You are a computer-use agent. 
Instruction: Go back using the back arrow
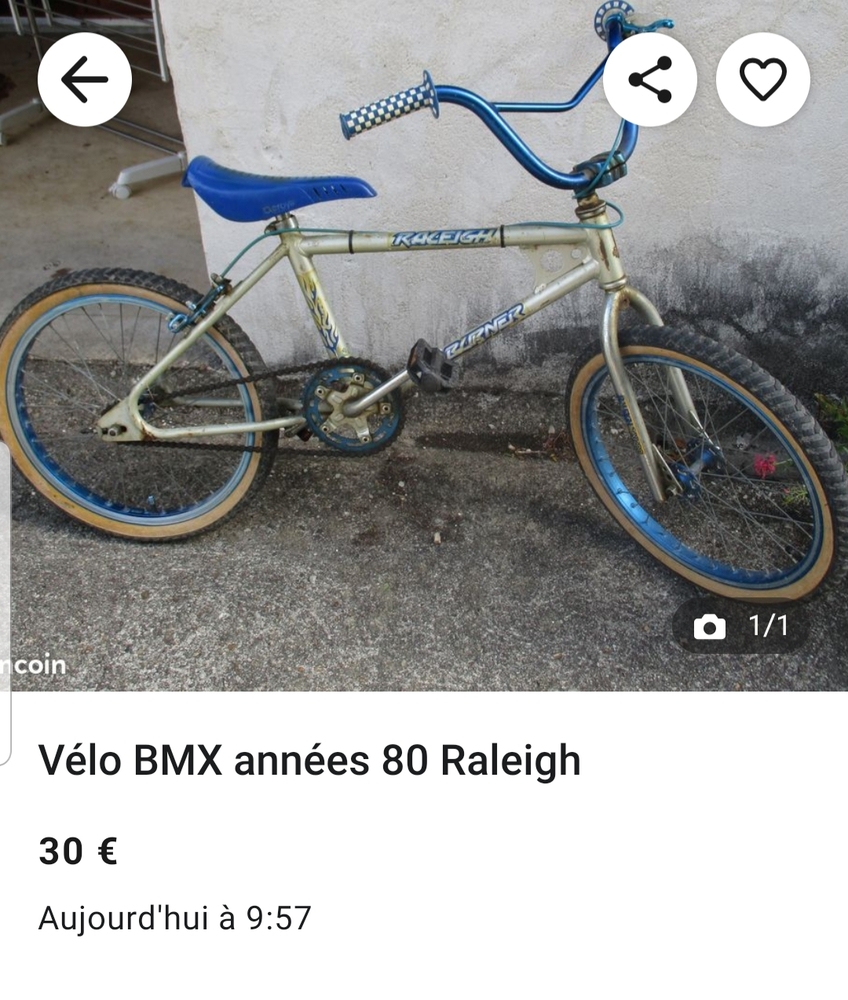(x=85, y=80)
